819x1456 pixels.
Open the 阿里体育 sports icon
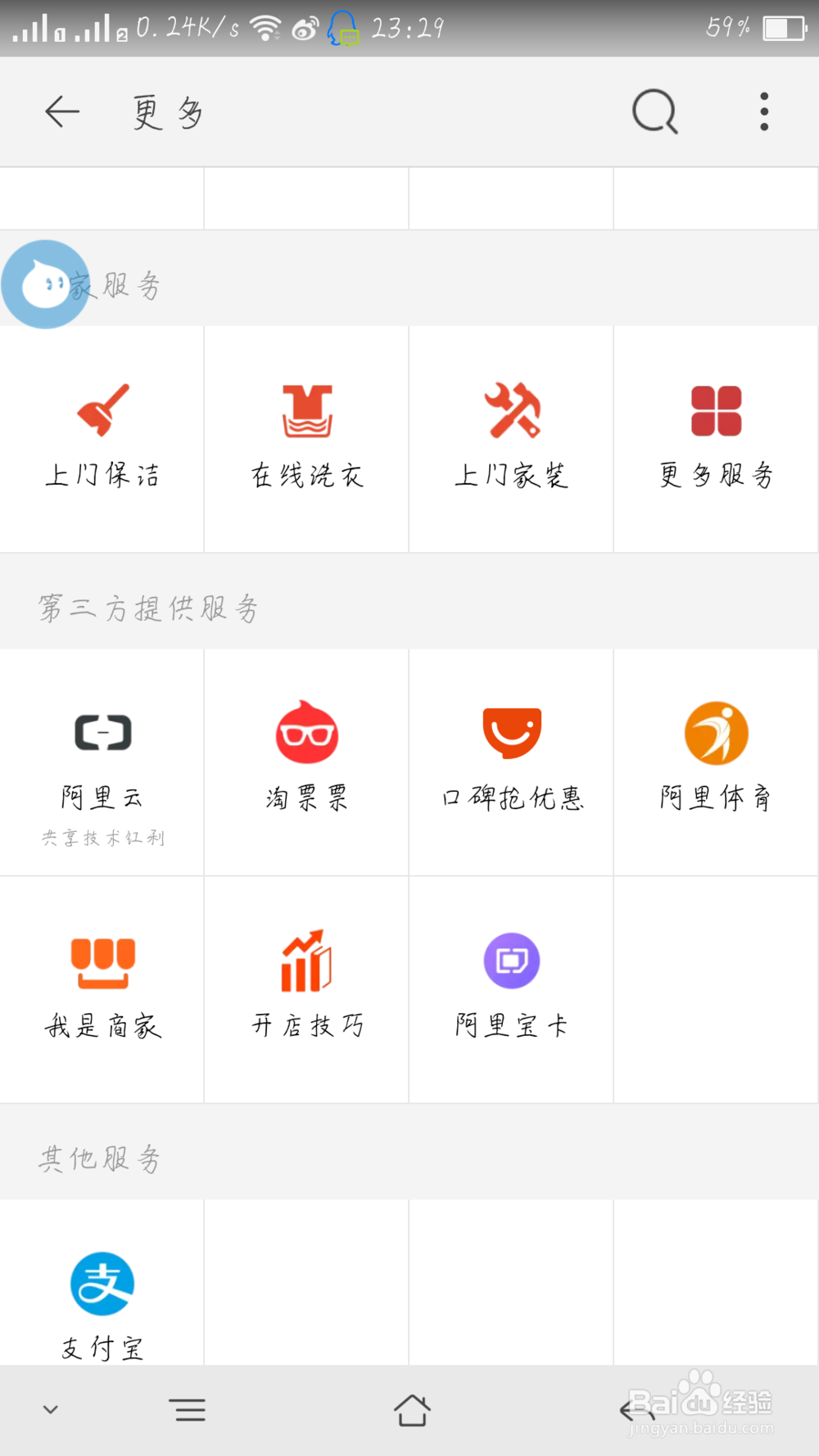[x=716, y=733]
